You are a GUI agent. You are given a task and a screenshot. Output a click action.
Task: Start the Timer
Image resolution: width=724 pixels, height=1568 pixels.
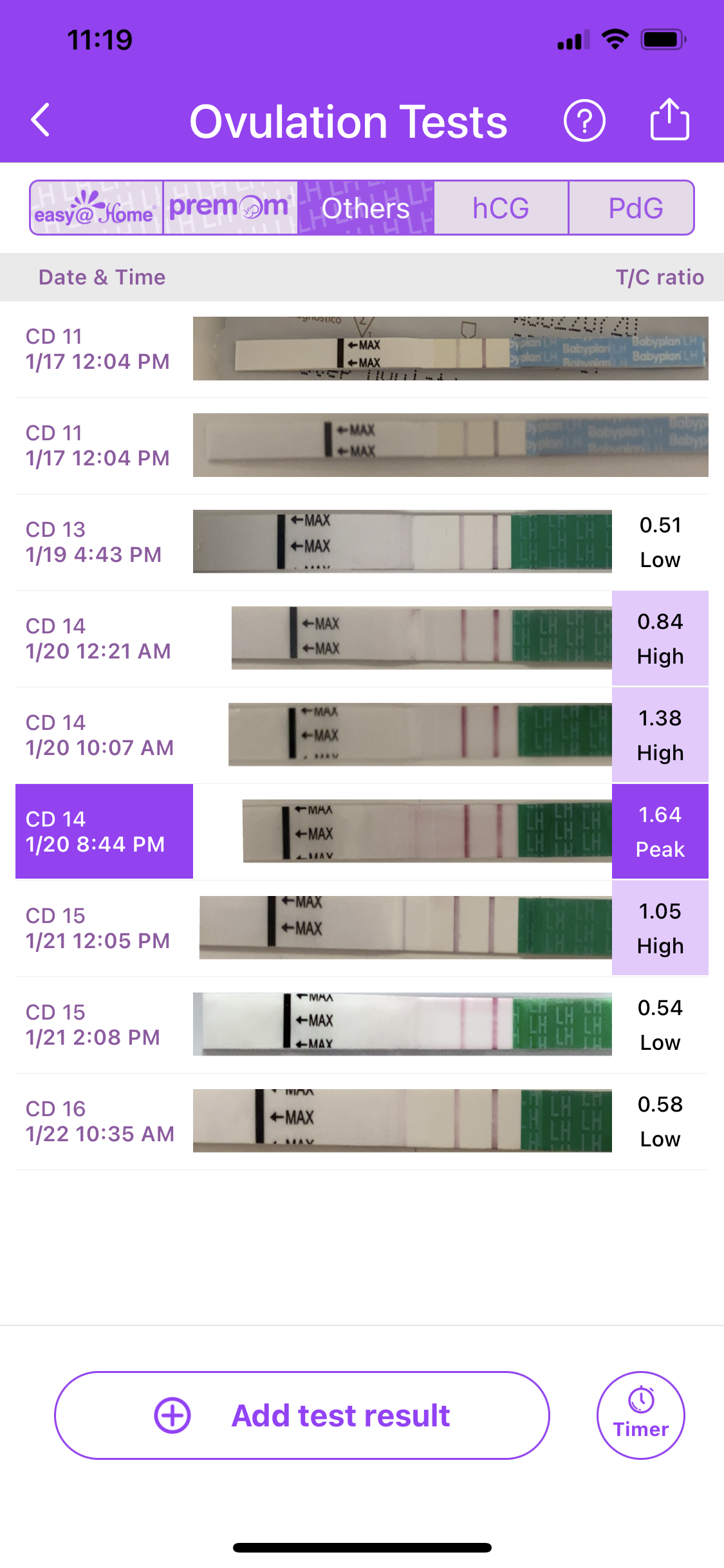click(640, 1415)
